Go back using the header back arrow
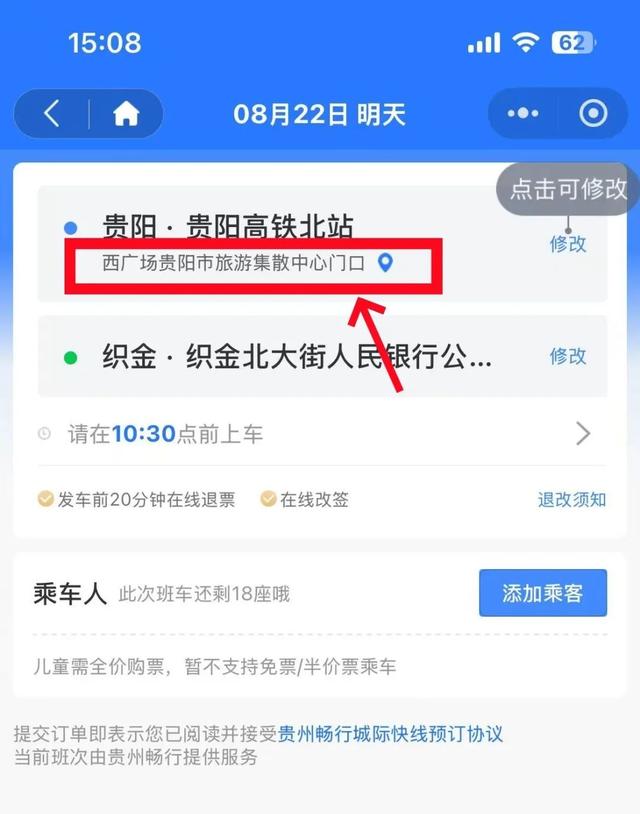This screenshot has height=814, width=640. click(x=52, y=114)
